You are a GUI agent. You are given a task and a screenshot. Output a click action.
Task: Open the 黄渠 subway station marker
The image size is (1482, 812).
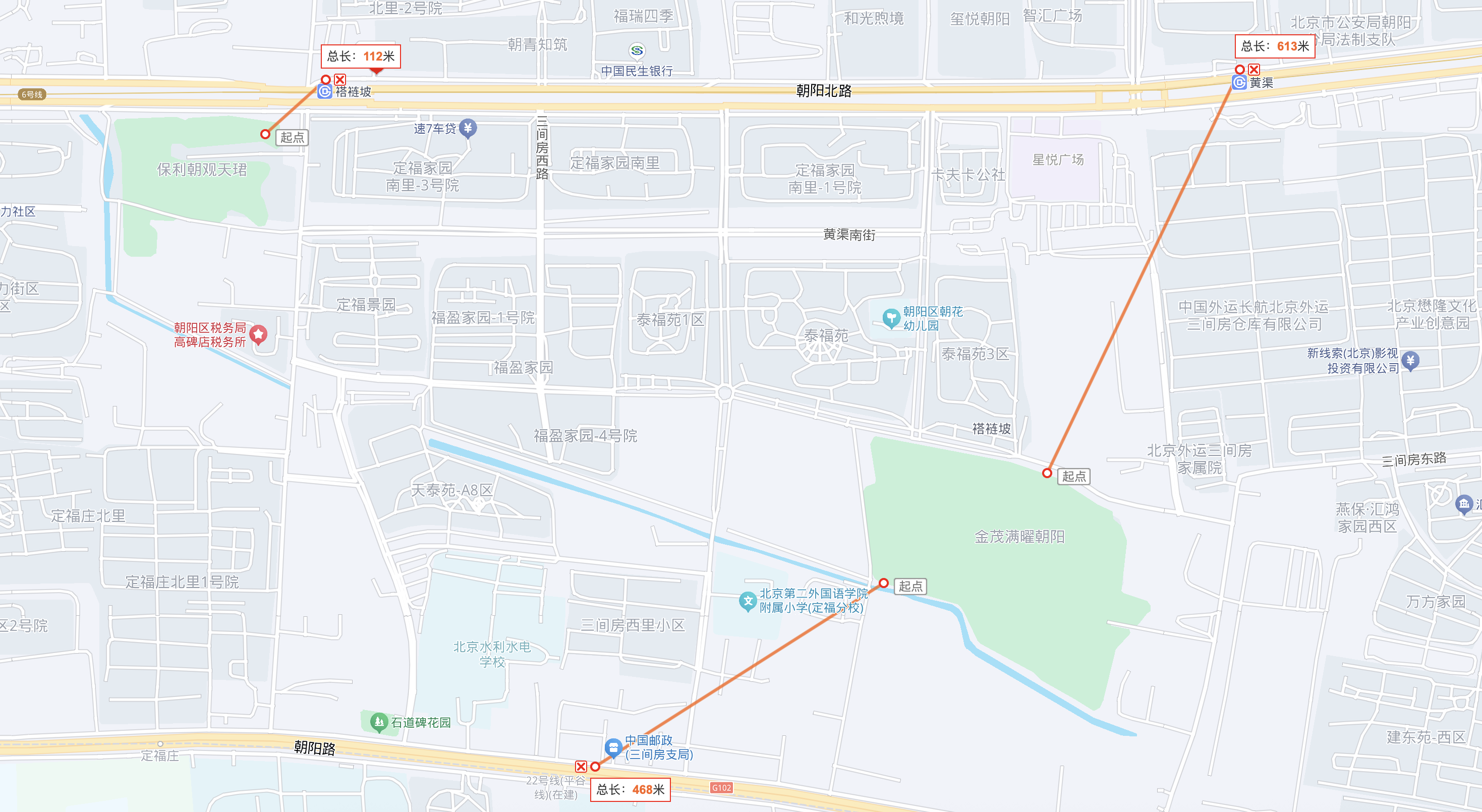tap(1239, 83)
